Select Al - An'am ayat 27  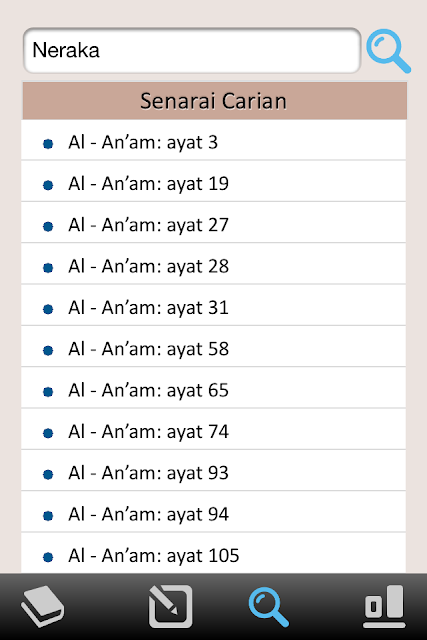pyautogui.click(x=214, y=223)
